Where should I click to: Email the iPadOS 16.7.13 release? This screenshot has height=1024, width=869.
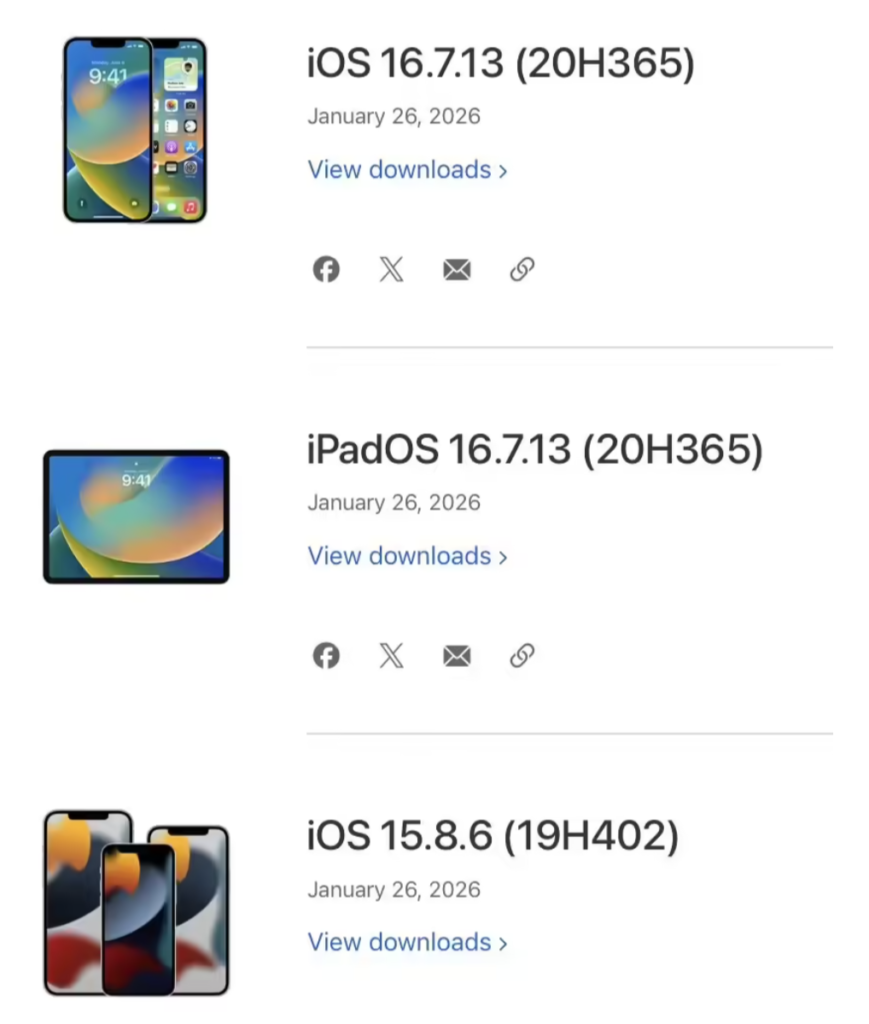coord(457,655)
